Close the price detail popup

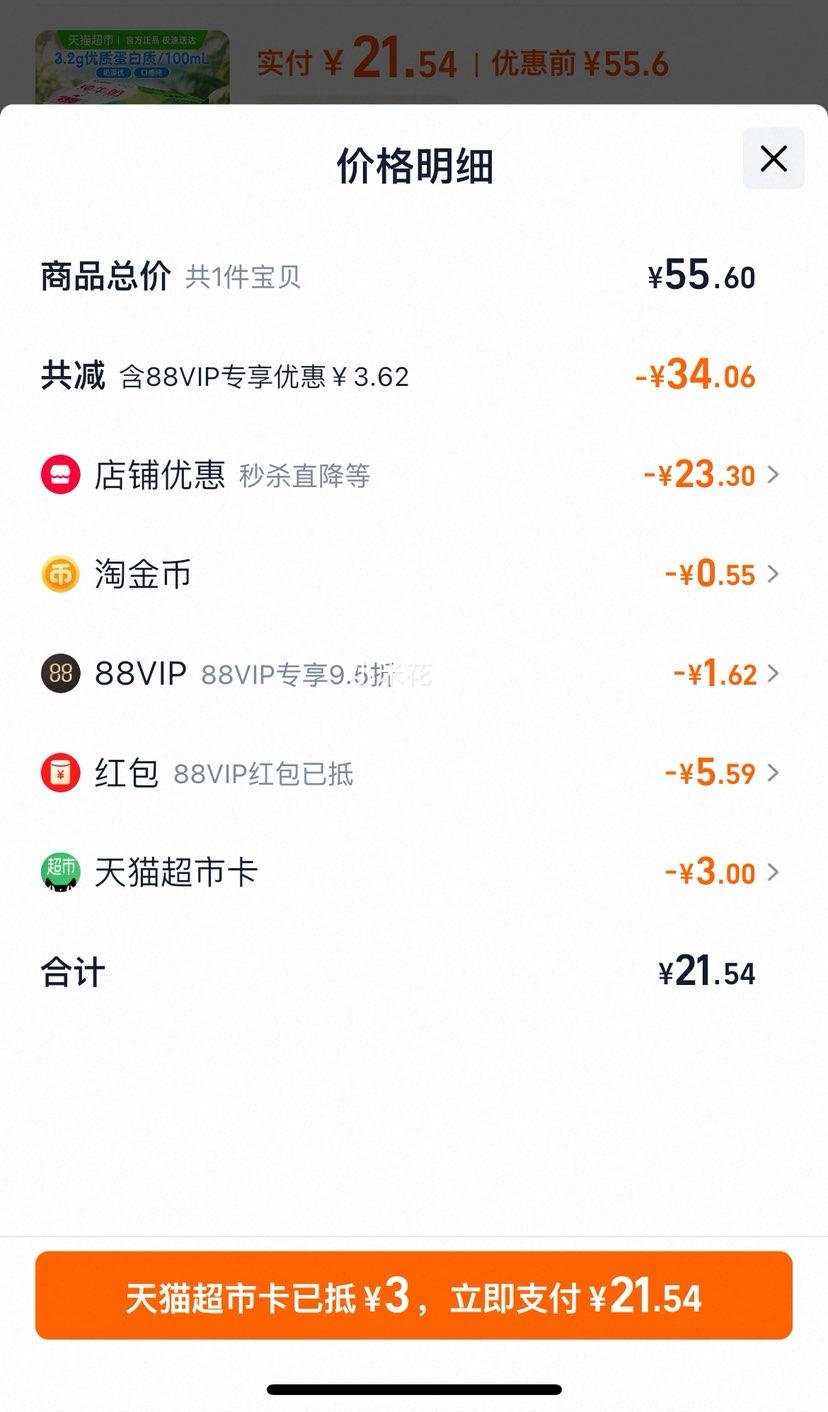(x=772, y=158)
